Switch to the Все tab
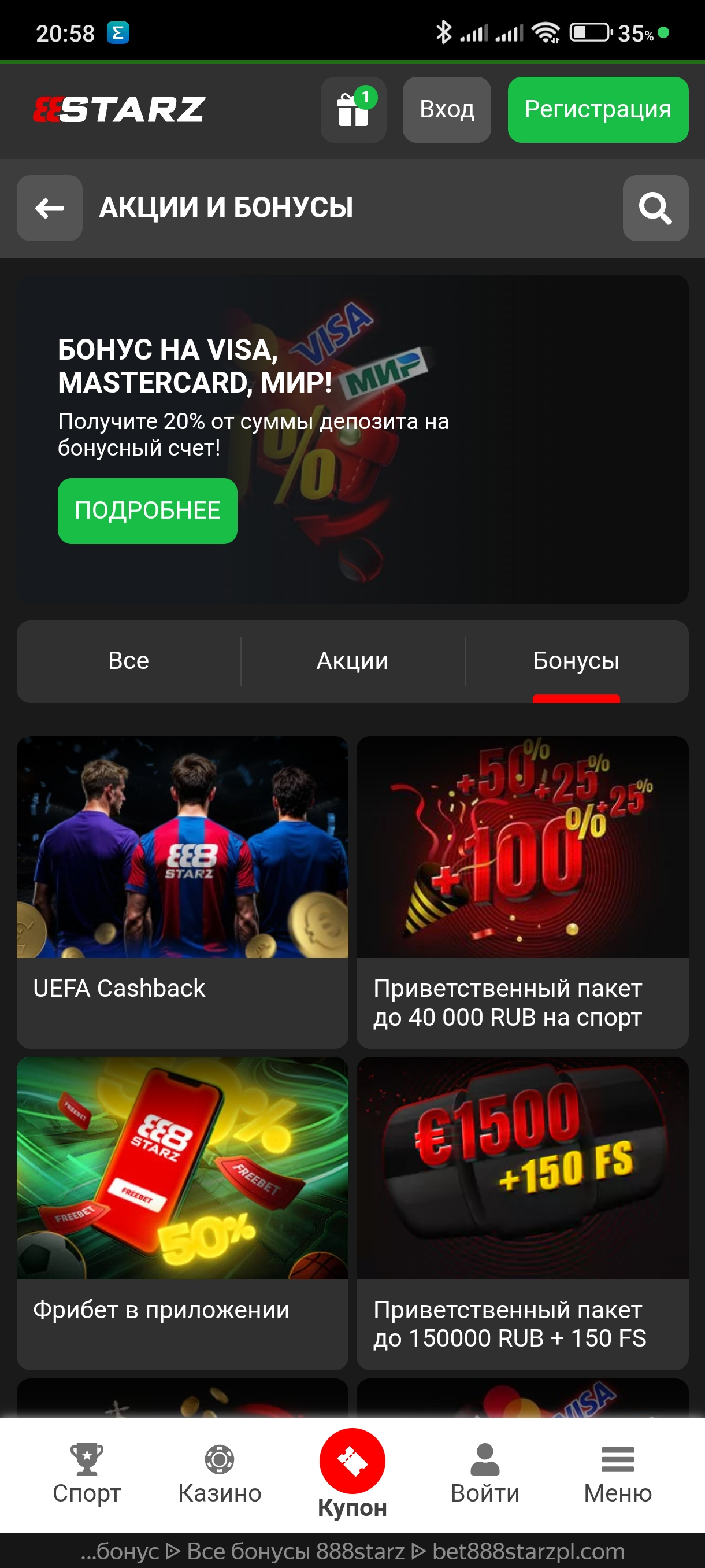 [128, 661]
